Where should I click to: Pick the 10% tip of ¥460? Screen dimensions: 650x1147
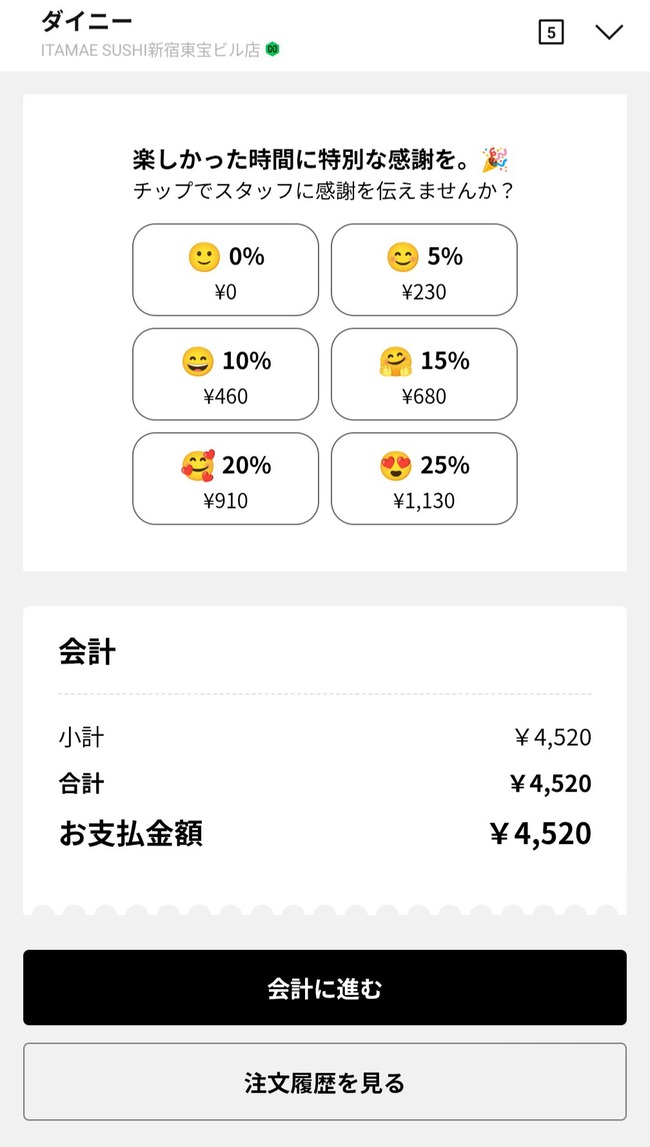pyautogui.click(x=225, y=374)
